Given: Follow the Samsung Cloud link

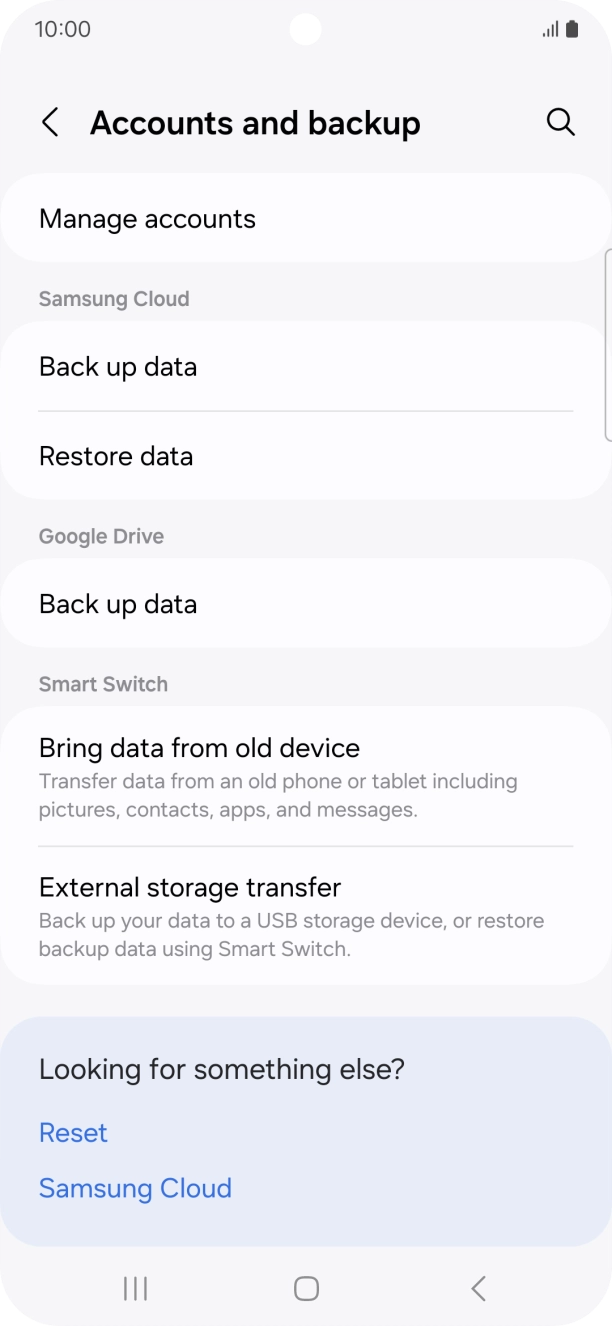Looking at the screenshot, I should pos(135,1188).
